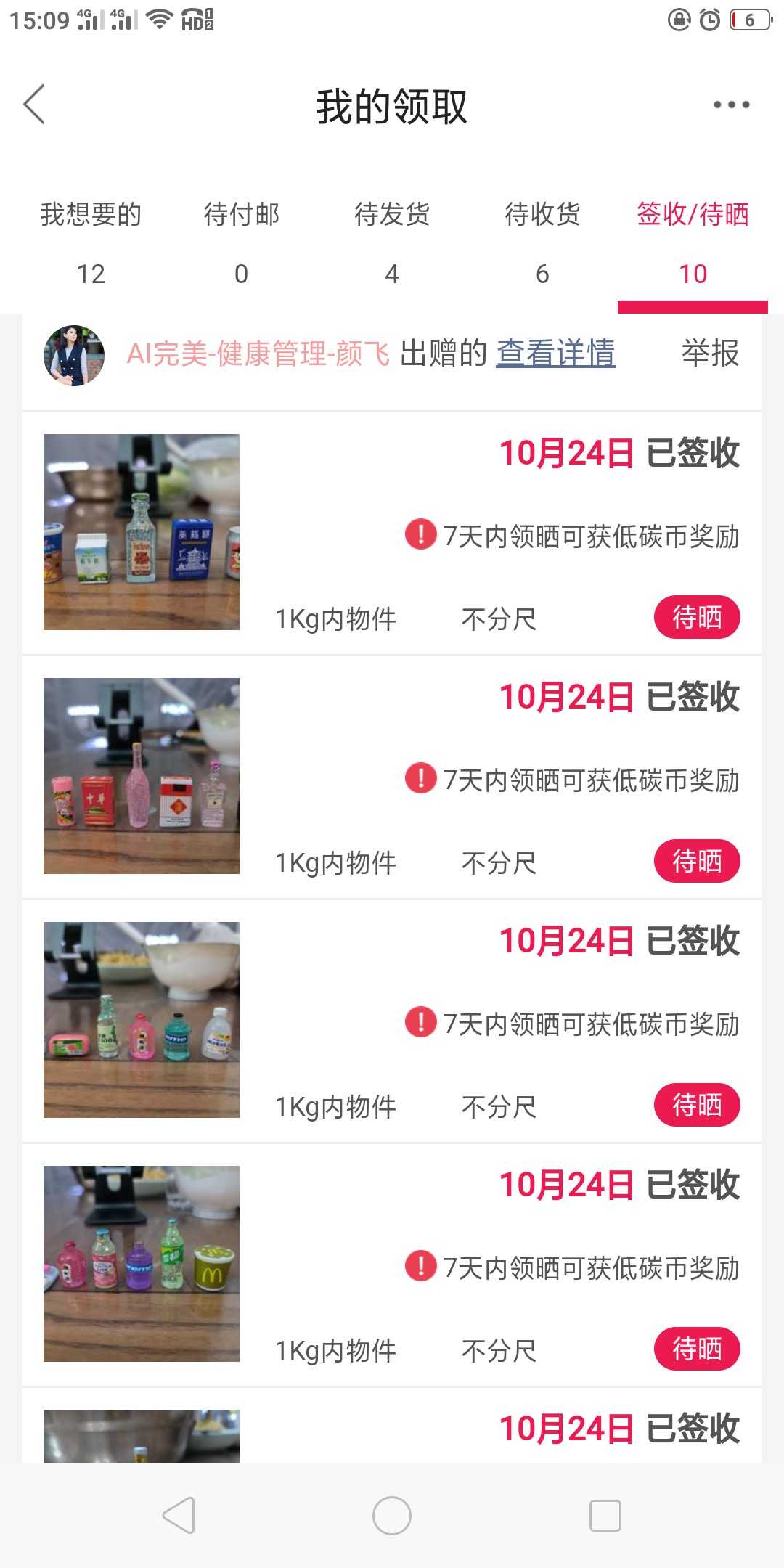The width and height of the screenshot is (784, 1568).
Task: Open AI完美-健康管理-颜飞 profile avatar
Action: click(x=74, y=355)
